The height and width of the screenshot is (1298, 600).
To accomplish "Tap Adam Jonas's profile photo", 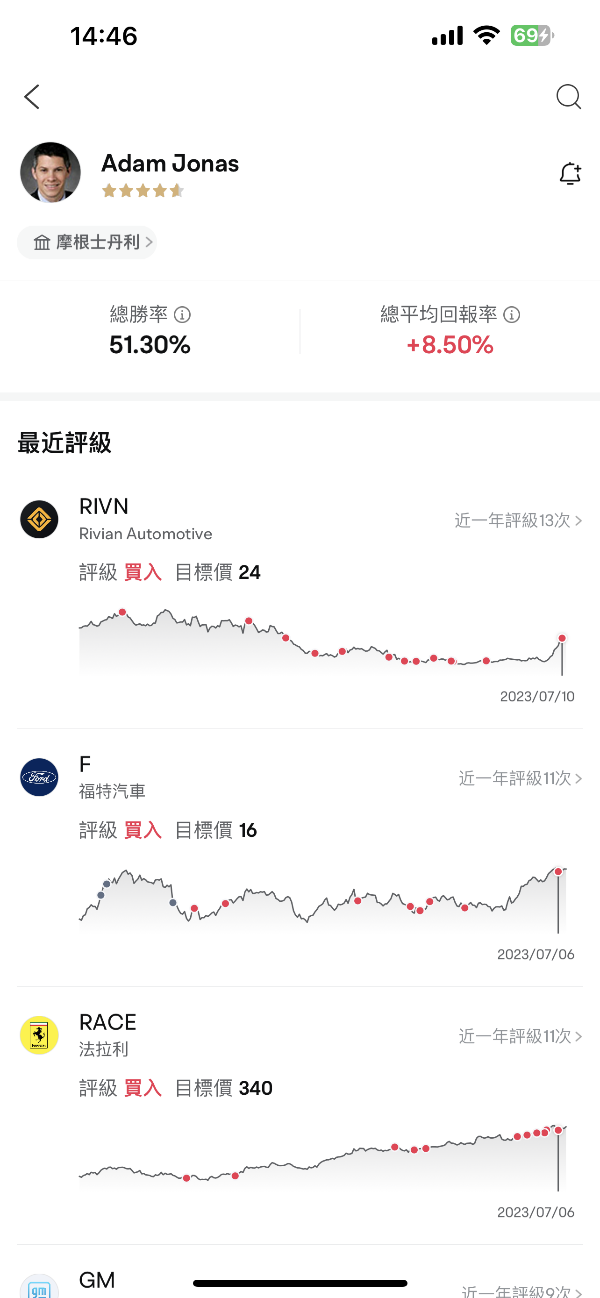I will click(x=50, y=172).
